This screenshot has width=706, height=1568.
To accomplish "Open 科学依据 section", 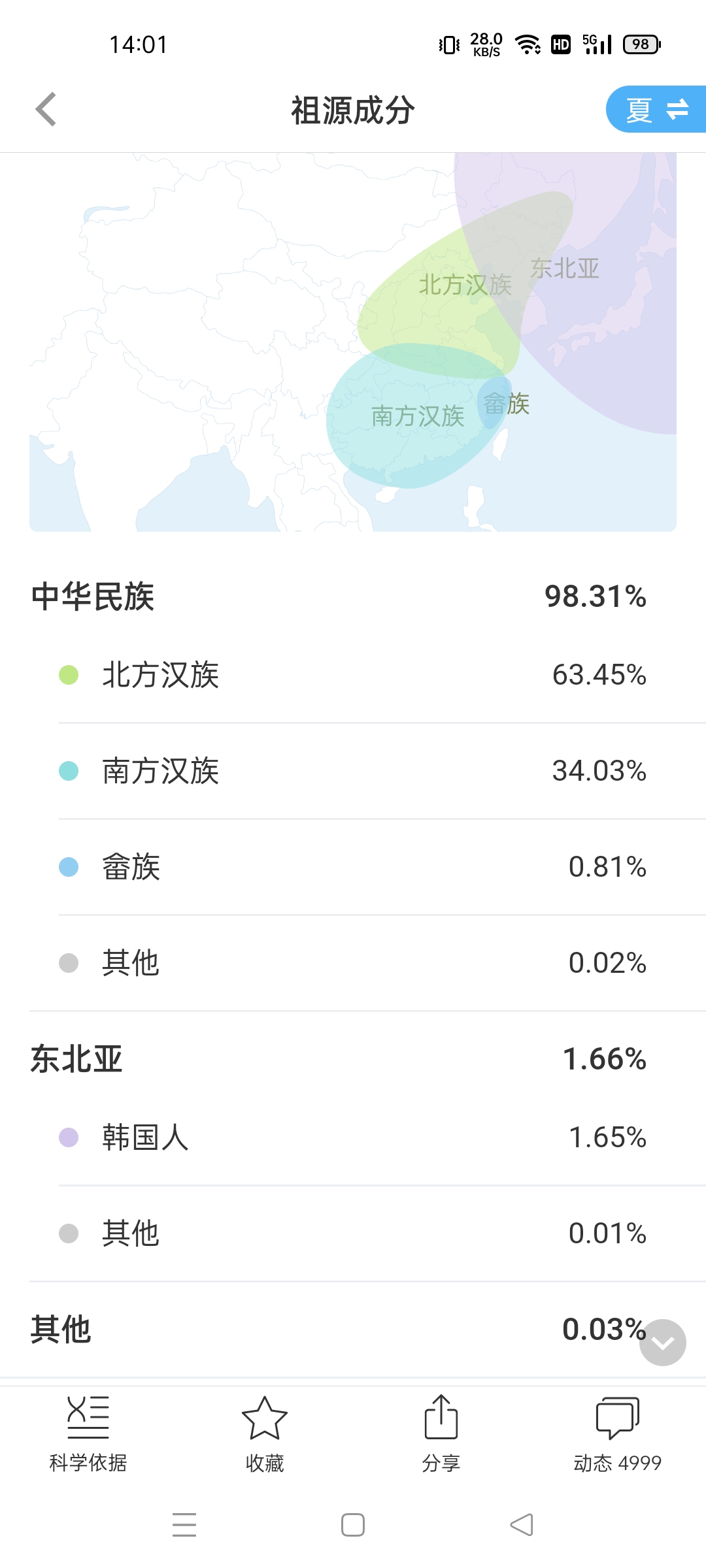I will pos(88,1433).
